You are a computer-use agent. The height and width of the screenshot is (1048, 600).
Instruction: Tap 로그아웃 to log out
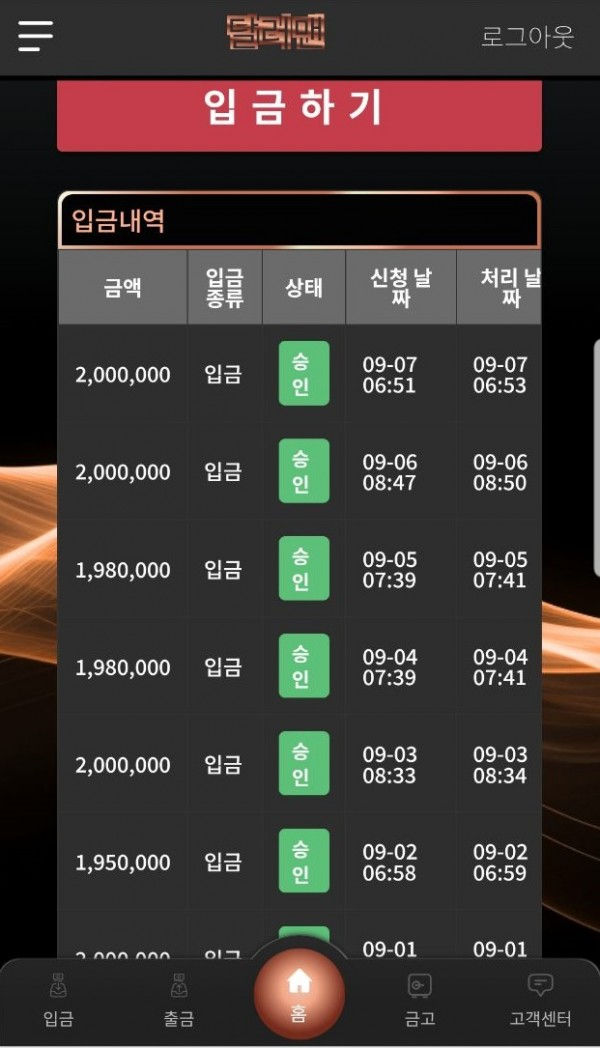click(527, 37)
